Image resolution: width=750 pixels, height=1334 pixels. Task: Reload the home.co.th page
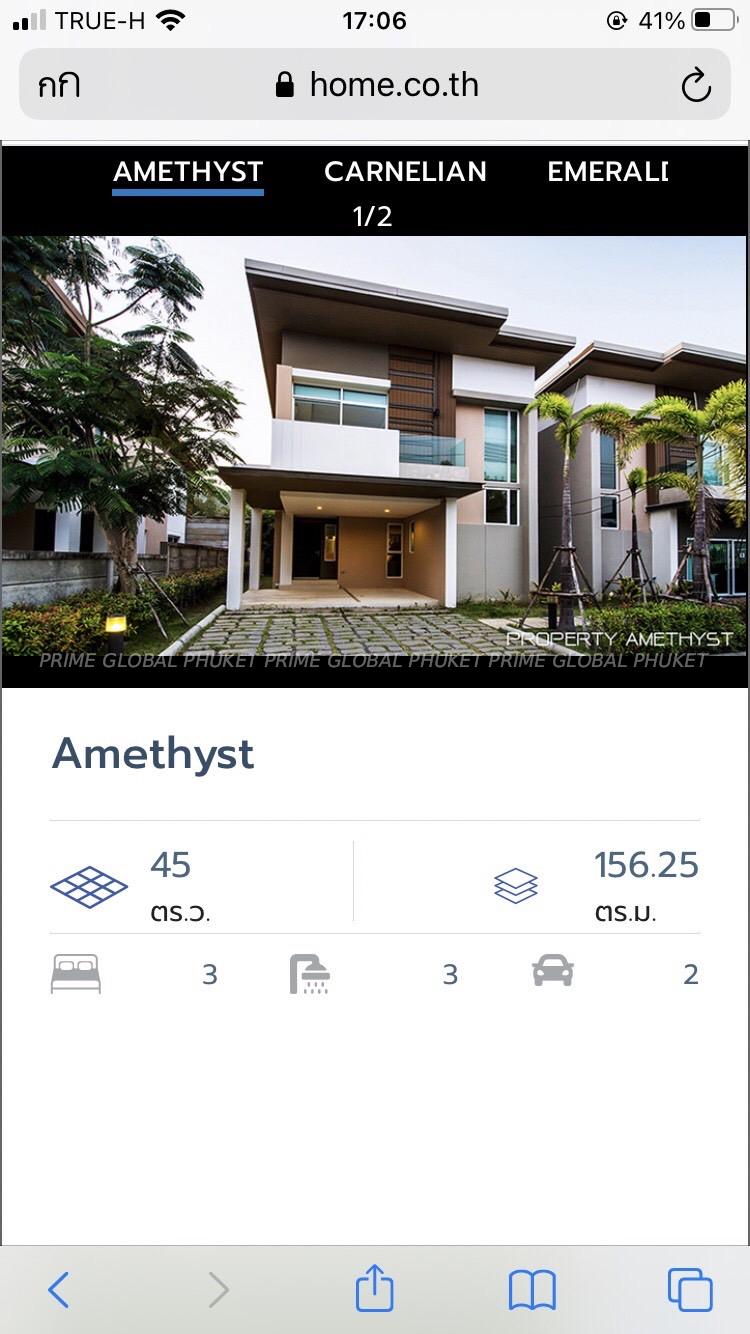(696, 86)
